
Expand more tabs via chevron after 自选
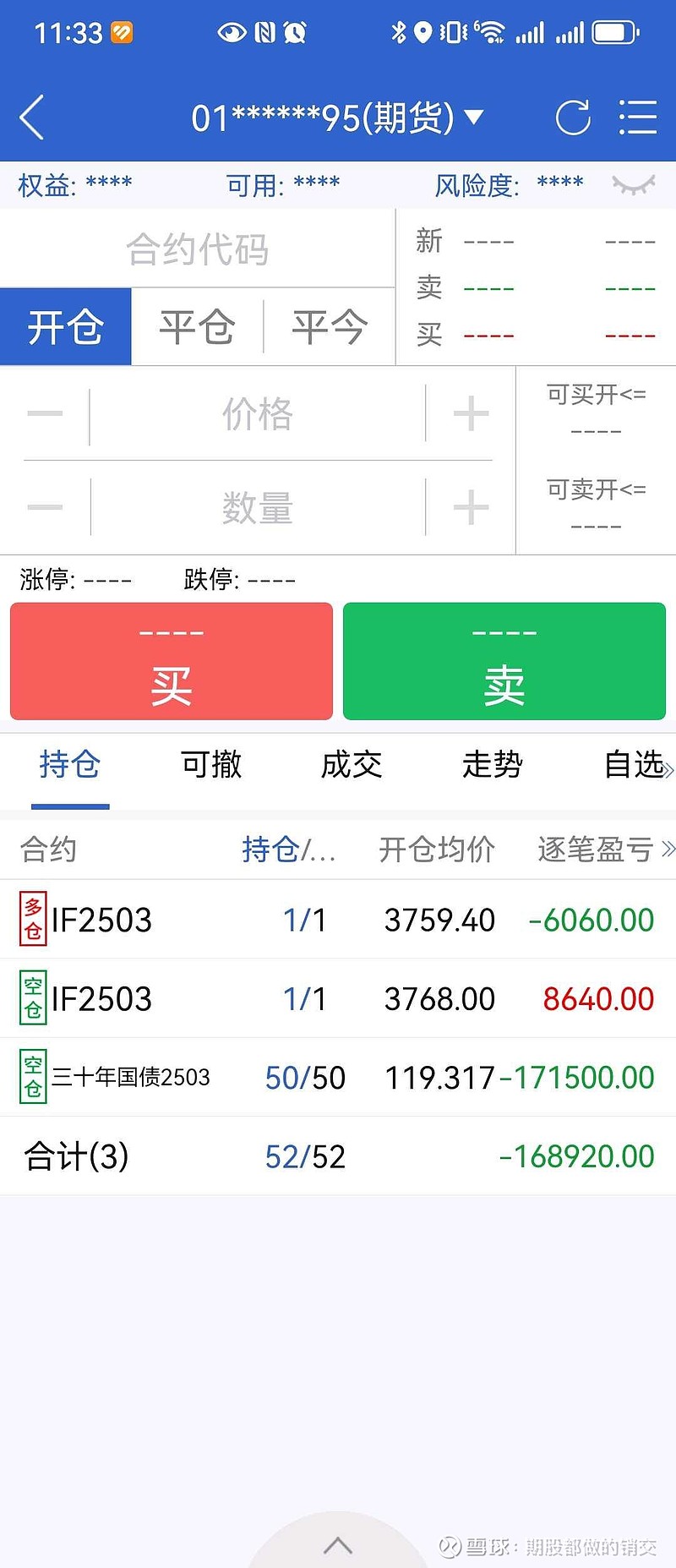click(669, 769)
